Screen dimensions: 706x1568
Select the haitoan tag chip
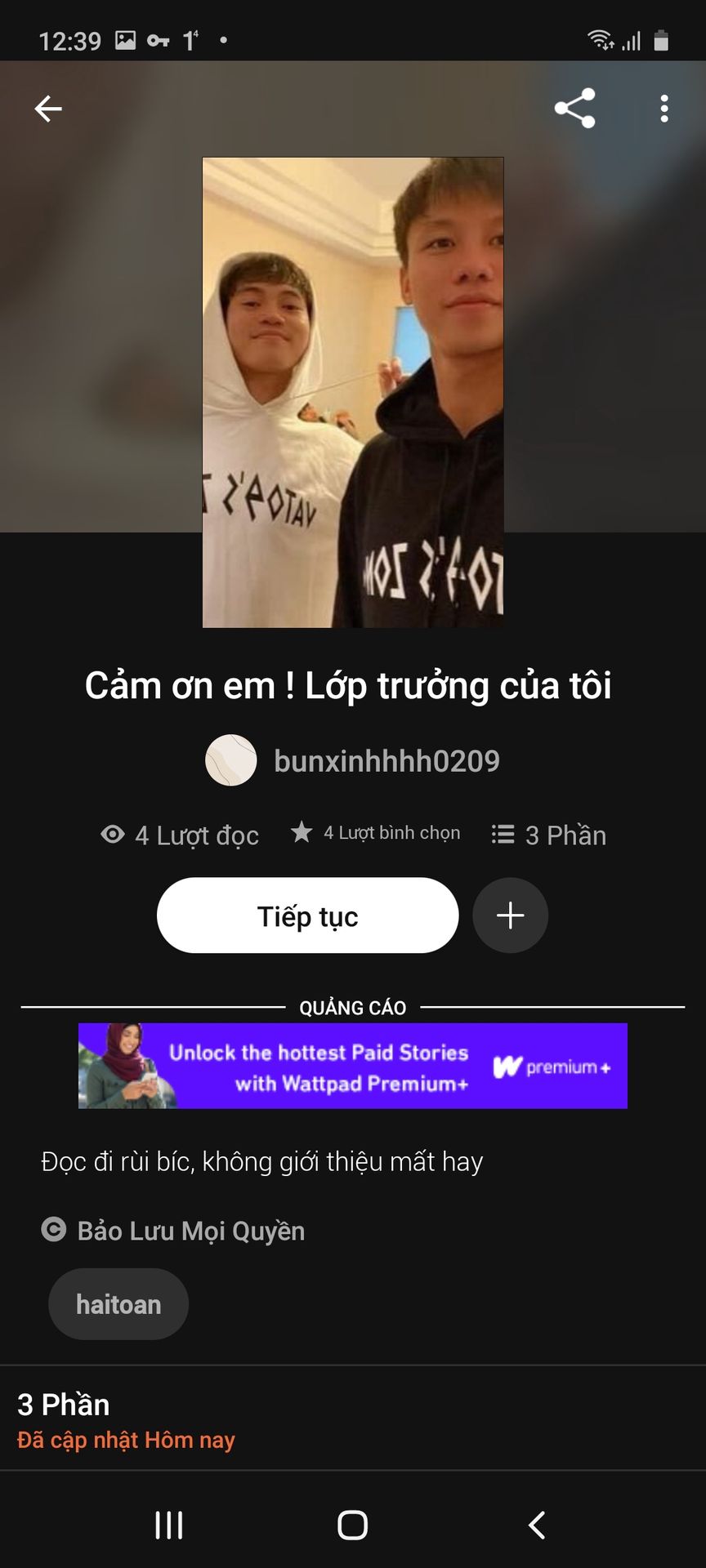[x=118, y=1304]
